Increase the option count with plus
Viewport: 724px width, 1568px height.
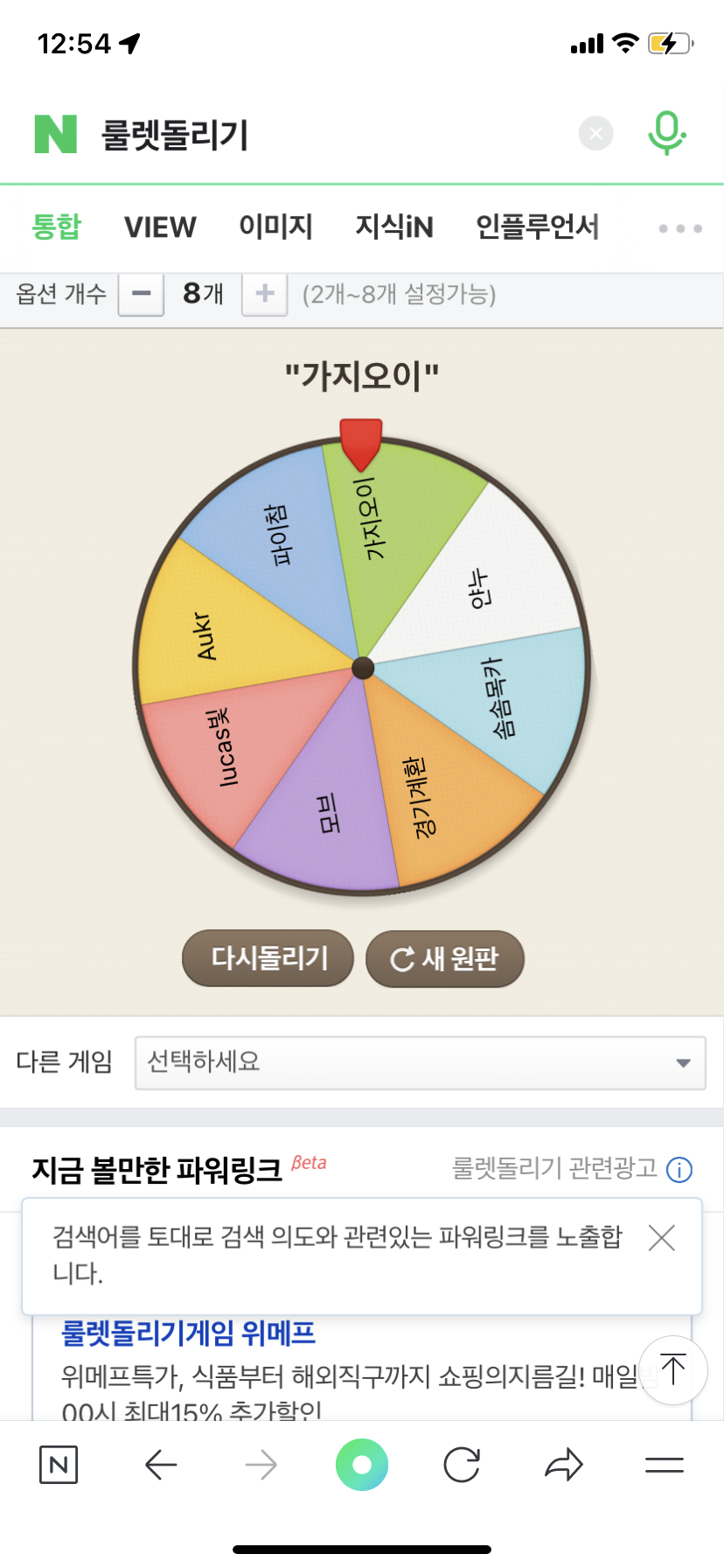tap(264, 294)
